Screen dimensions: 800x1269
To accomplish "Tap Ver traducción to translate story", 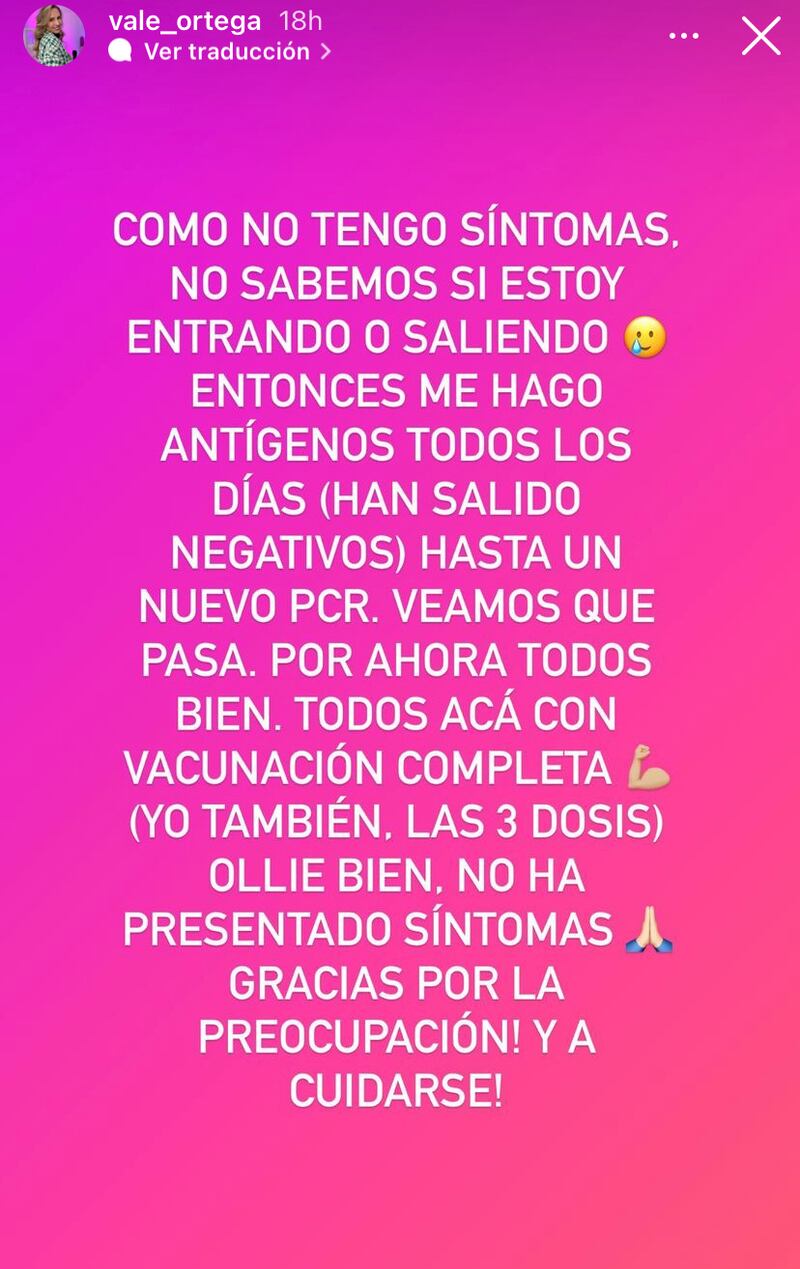I will [x=226, y=52].
